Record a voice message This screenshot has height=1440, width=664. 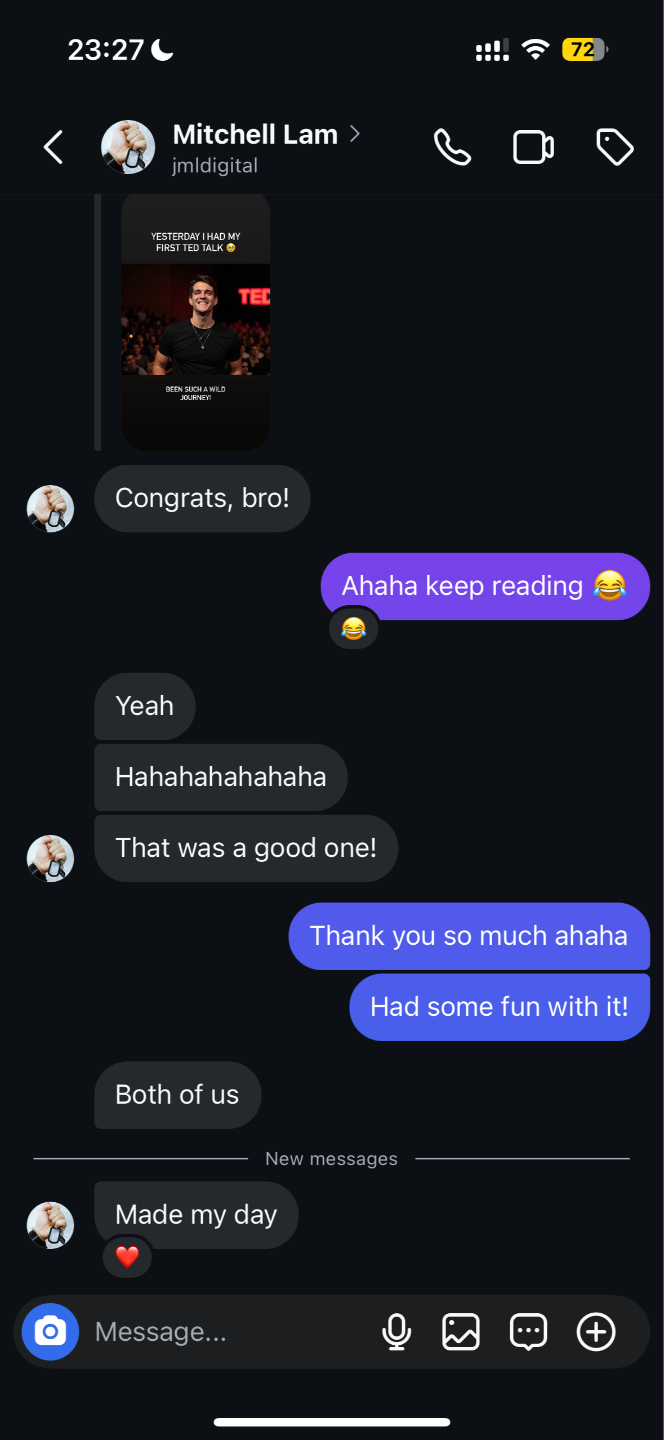pos(397,1332)
